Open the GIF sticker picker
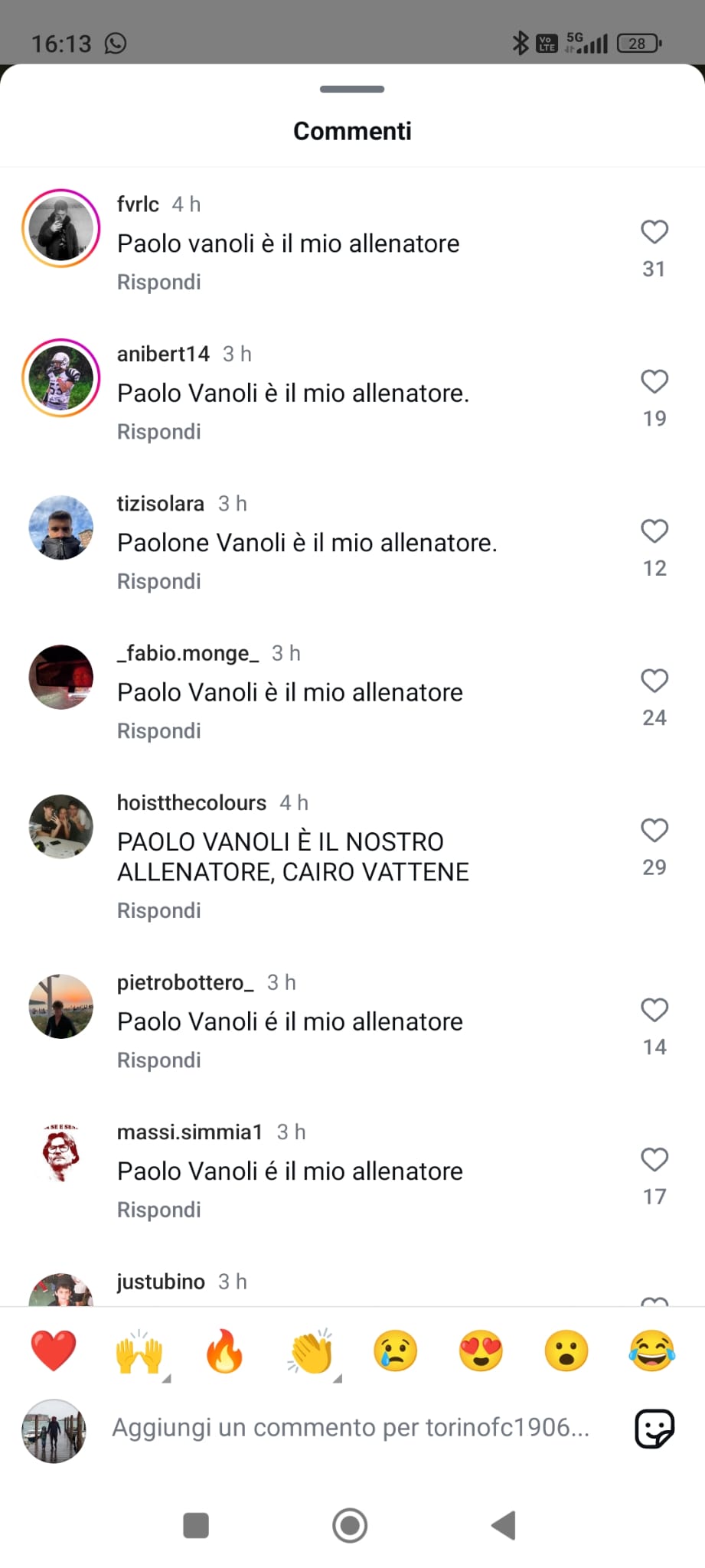 [x=654, y=1428]
